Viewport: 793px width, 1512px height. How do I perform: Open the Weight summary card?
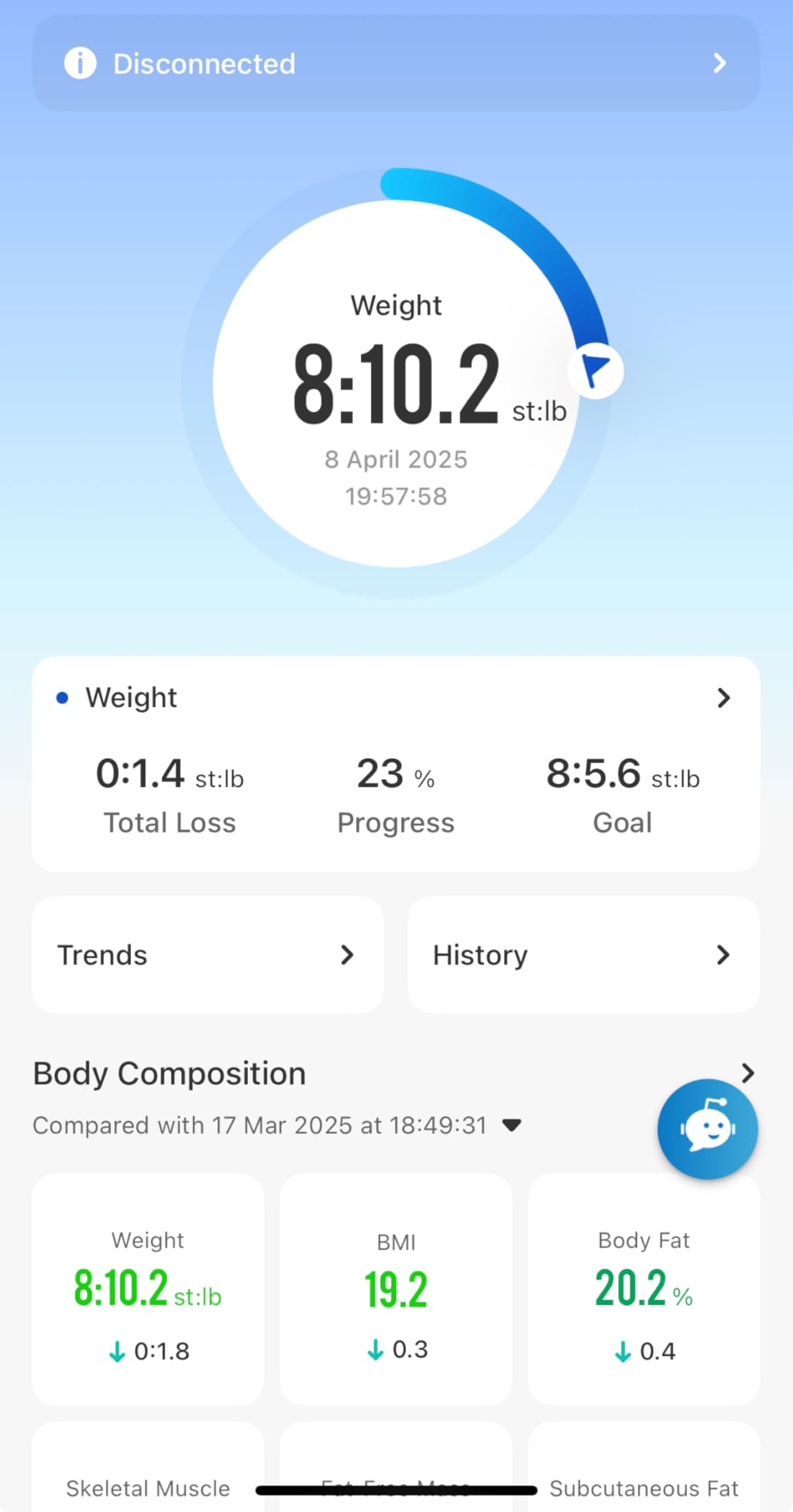pos(396,764)
